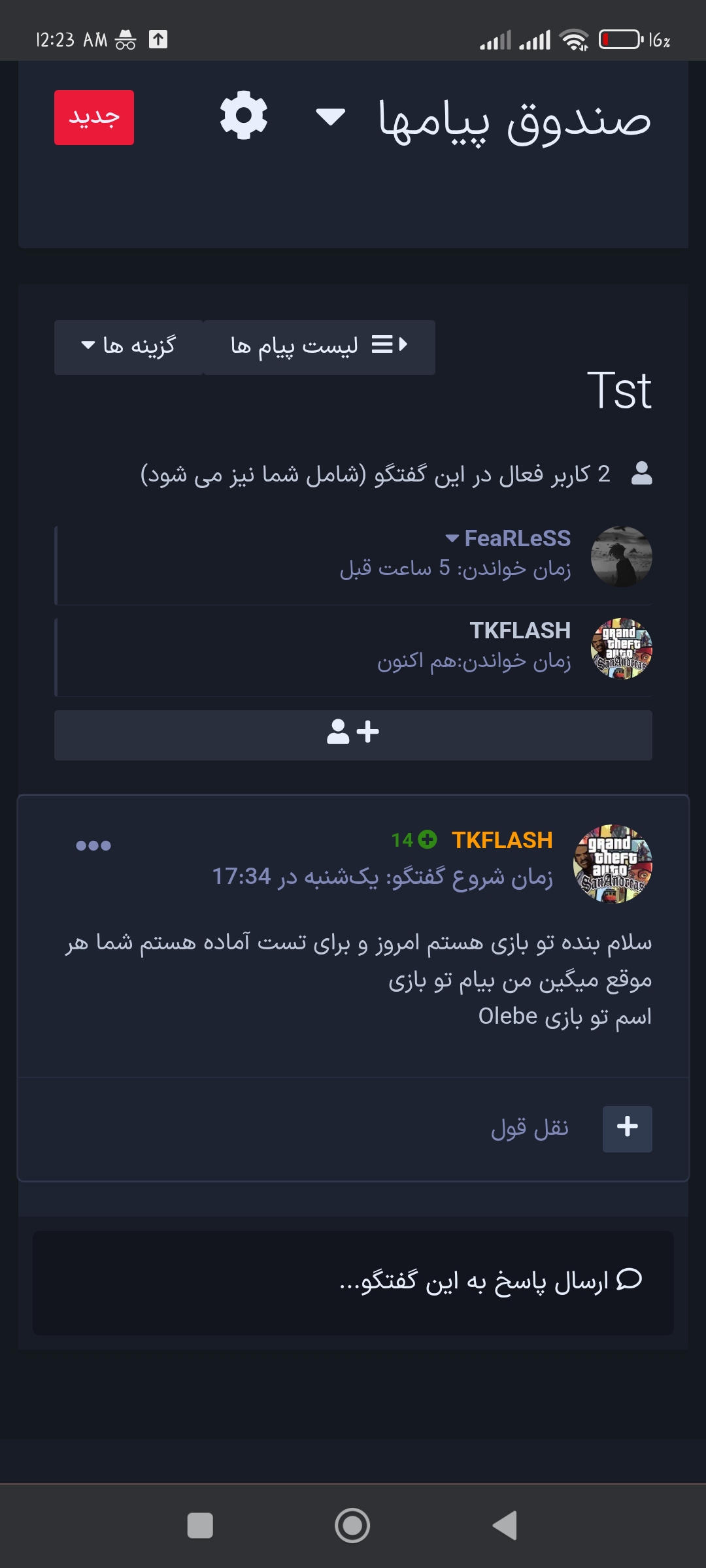The image size is (706, 1568).
Task: Tap the reply field ارسال پاسخ به این گفتگو
Action: pos(353,1282)
